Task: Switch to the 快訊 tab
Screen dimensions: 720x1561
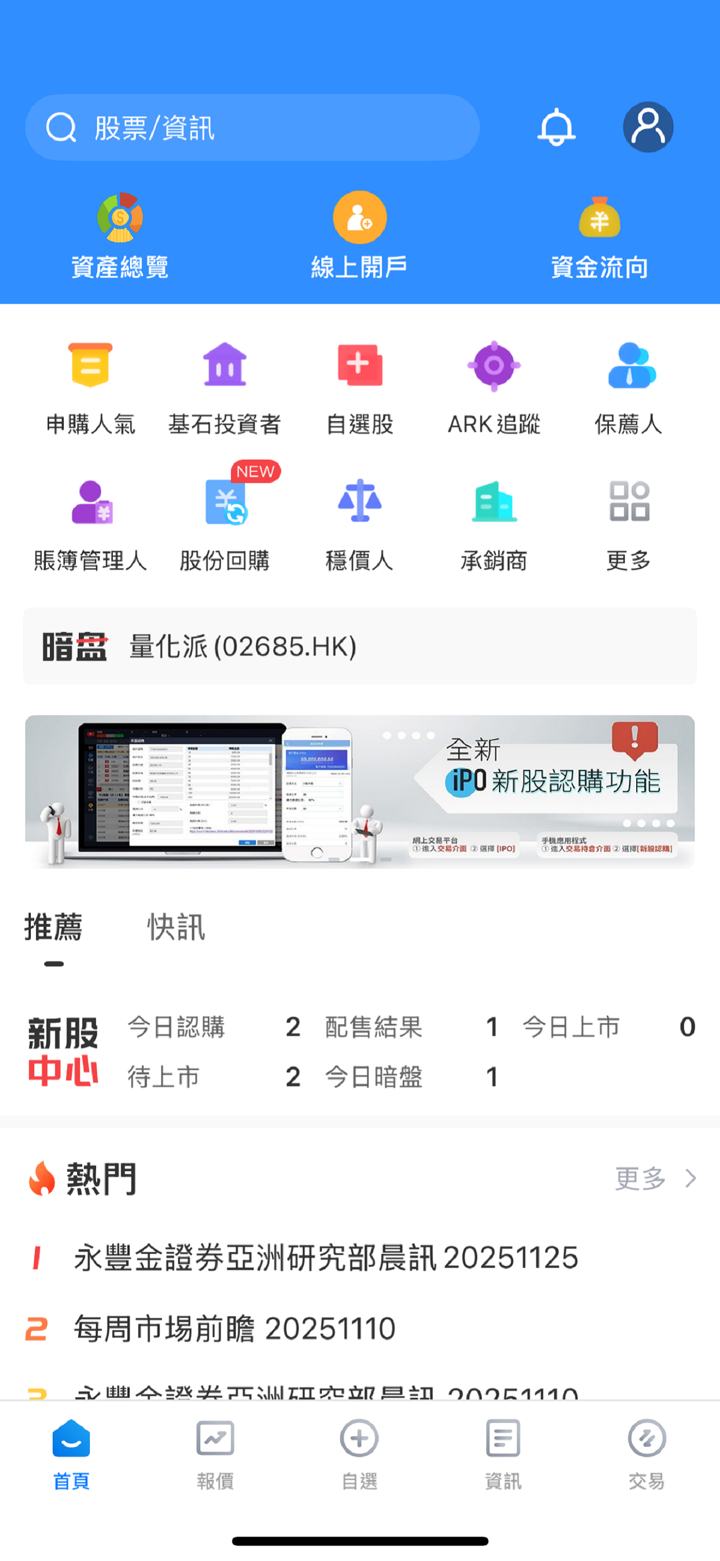Action: point(176,927)
